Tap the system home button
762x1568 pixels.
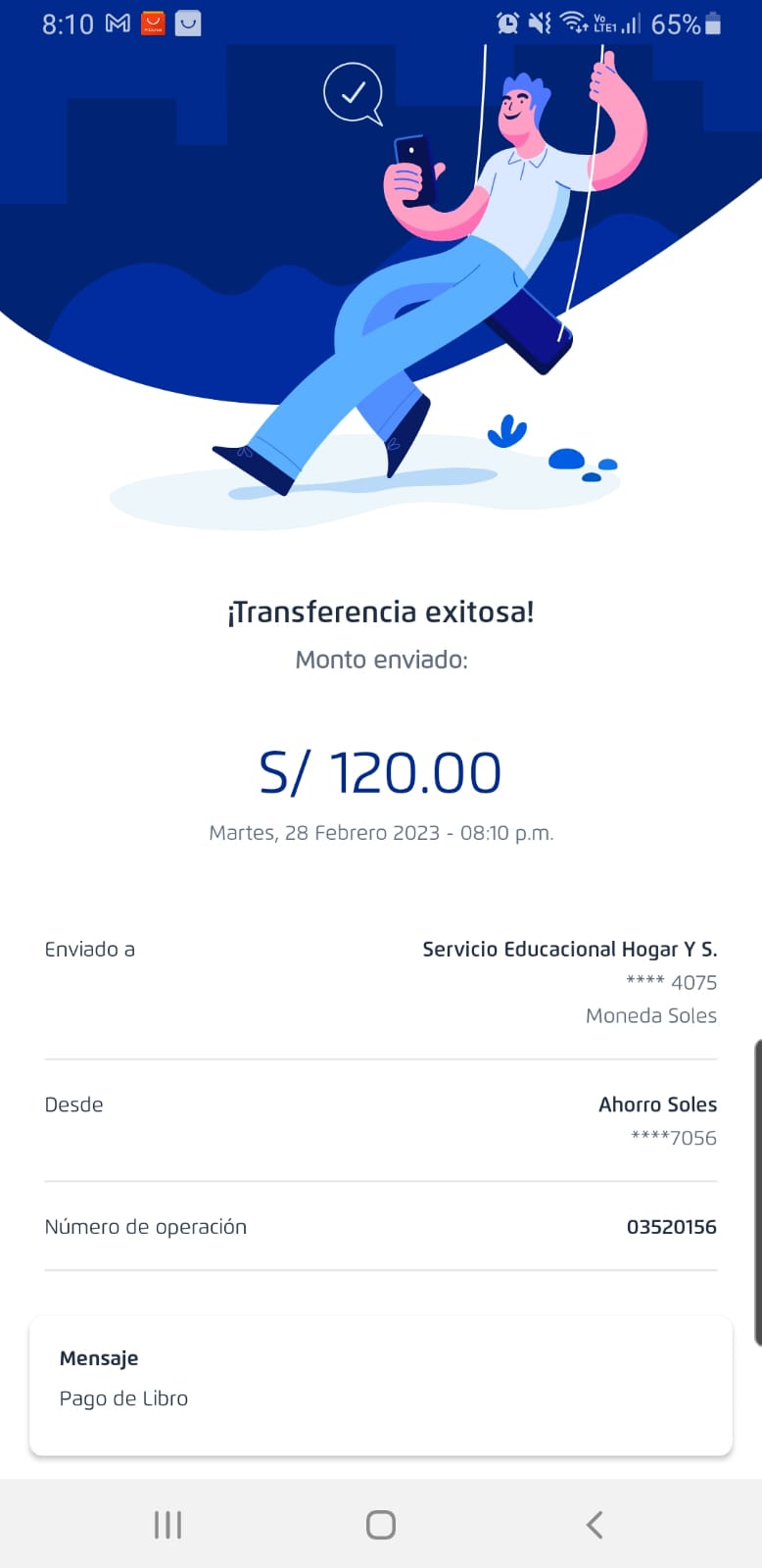(380, 1524)
